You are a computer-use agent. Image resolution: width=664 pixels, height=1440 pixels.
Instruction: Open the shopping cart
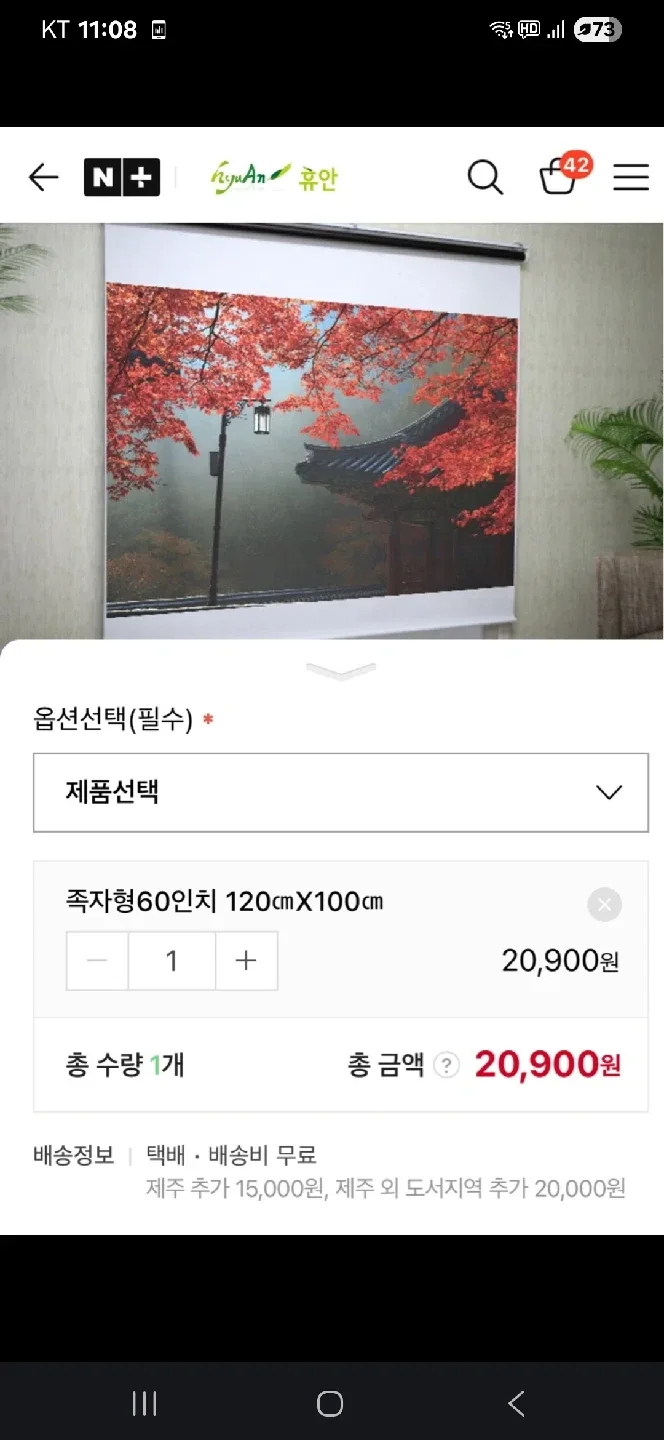(x=559, y=177)
